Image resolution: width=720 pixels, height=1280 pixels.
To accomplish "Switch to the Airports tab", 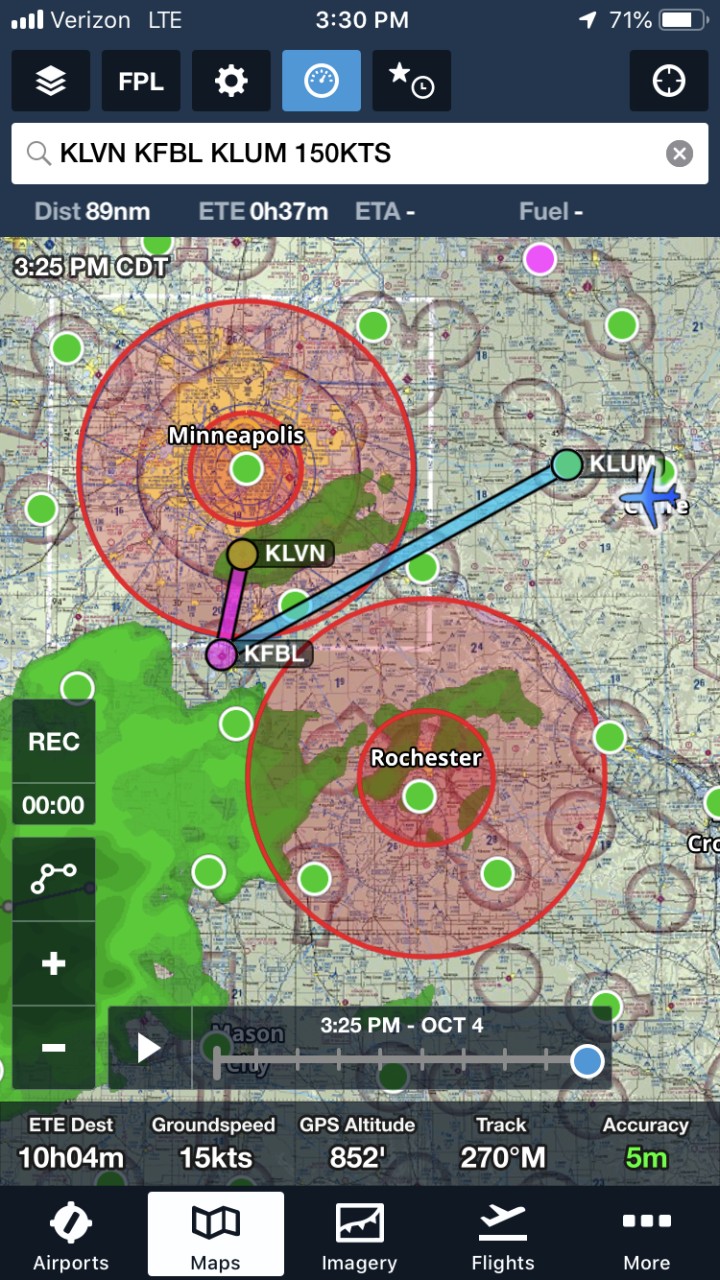I will coord(71,1235).
